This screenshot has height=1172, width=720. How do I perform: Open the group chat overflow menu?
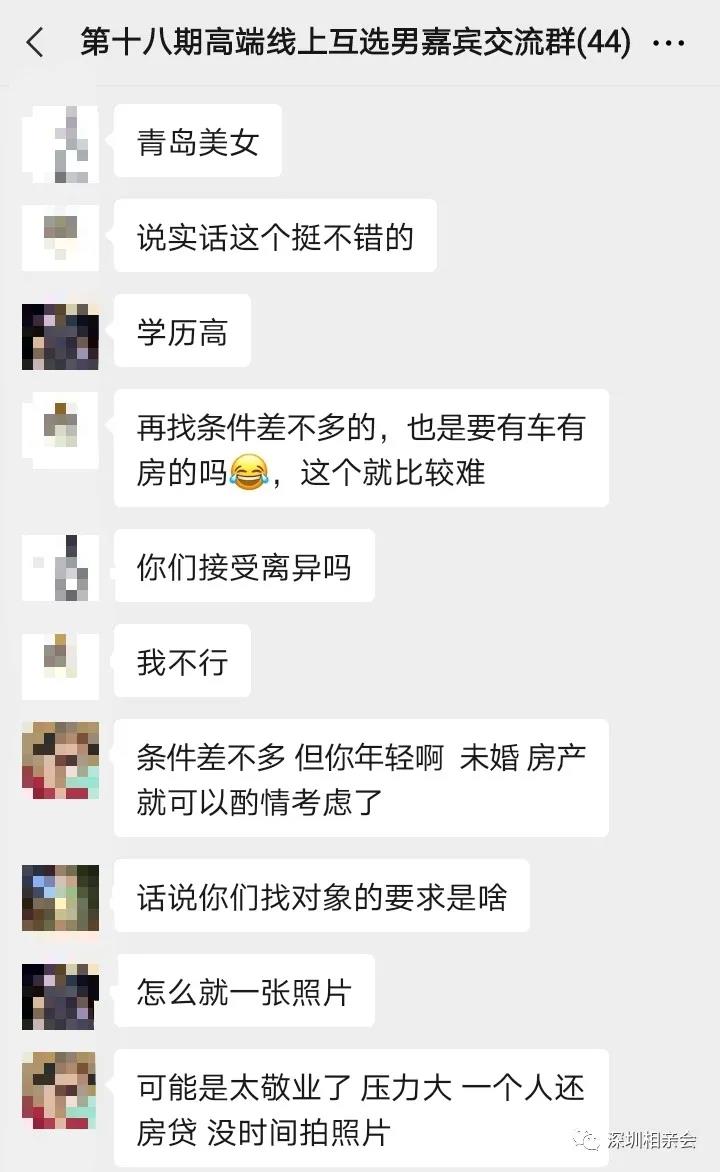(x=669, y=43)
